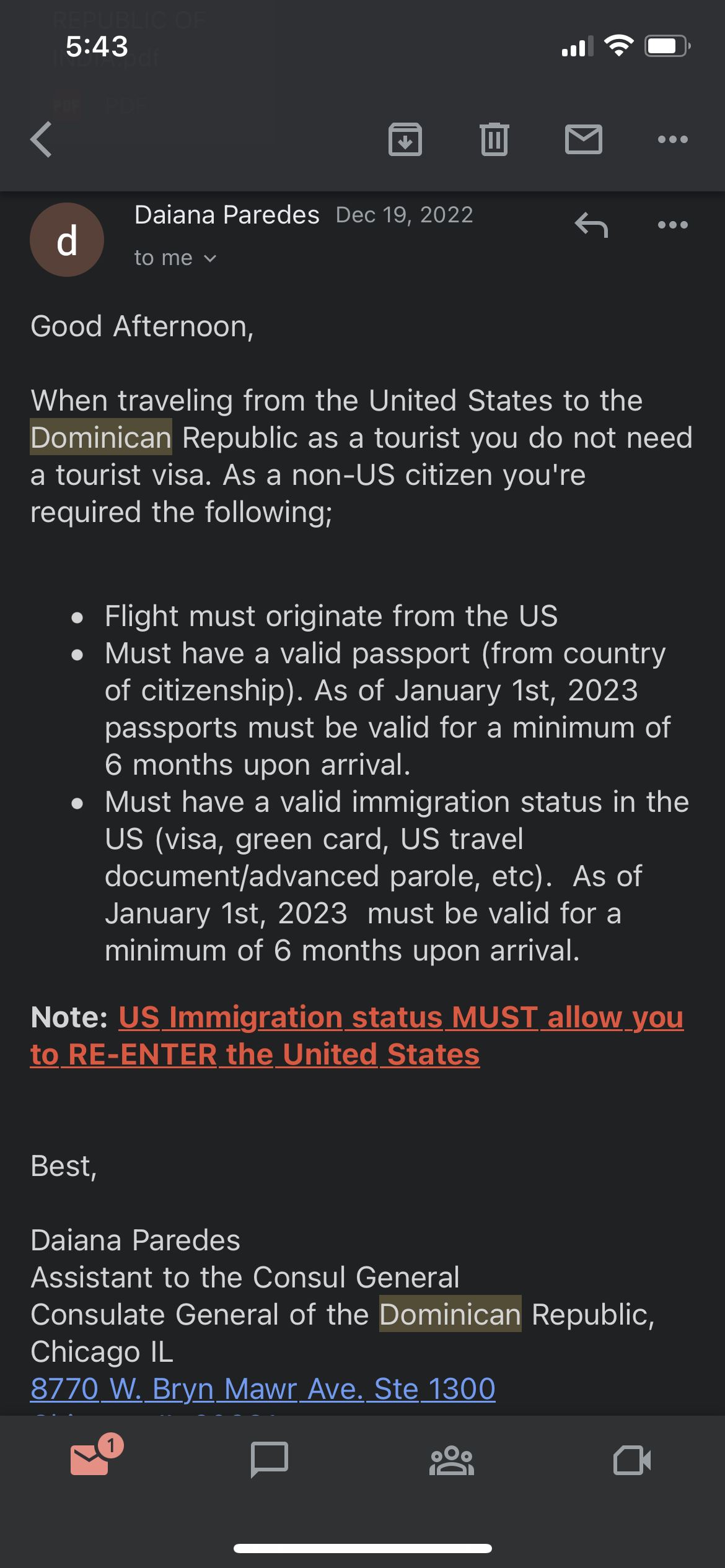Switch to the Spaces tab
725x1568 pixels.
point(452,1460)
